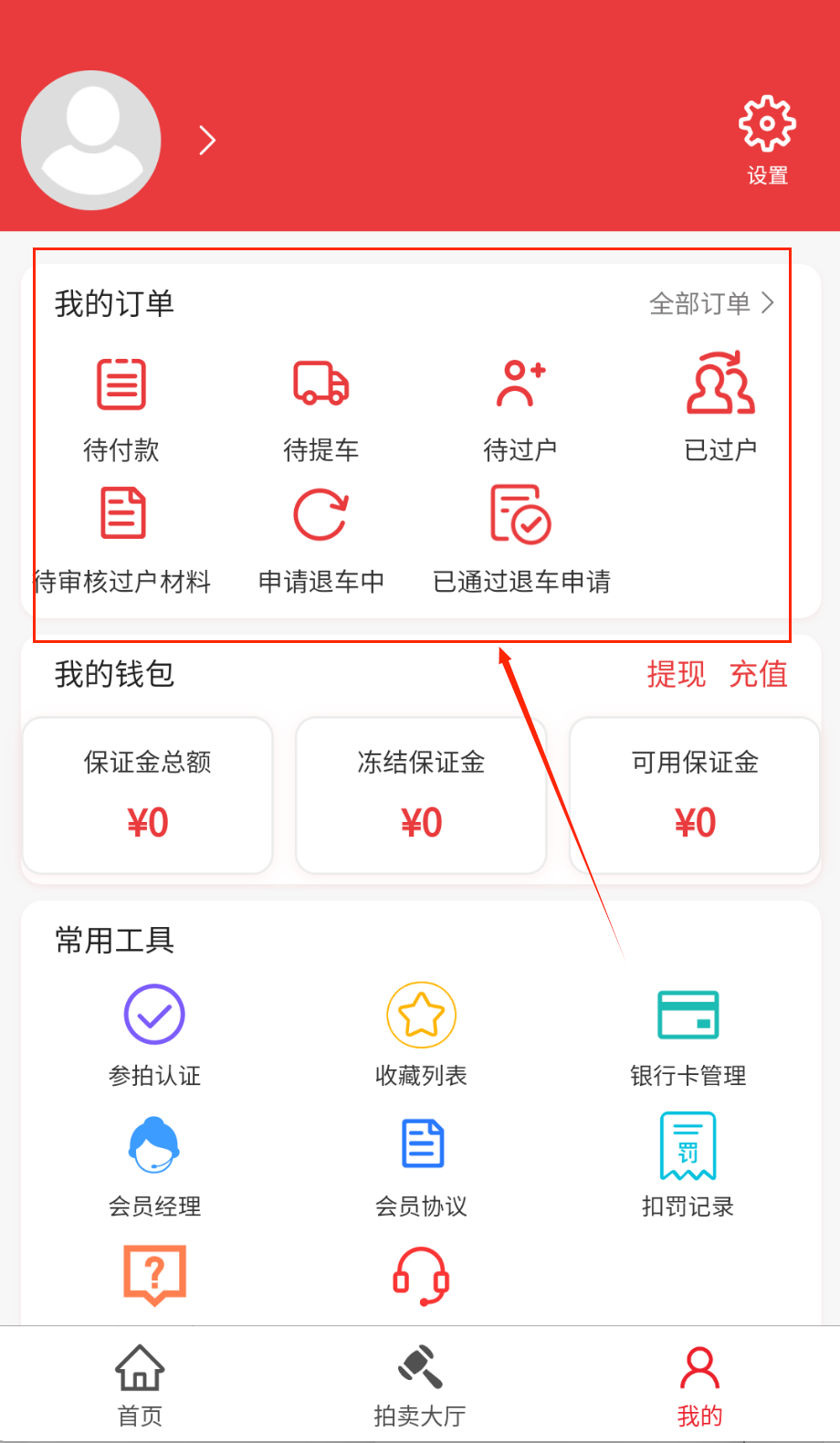
Task: Open 待过户 orders
Action: (520, 408)
